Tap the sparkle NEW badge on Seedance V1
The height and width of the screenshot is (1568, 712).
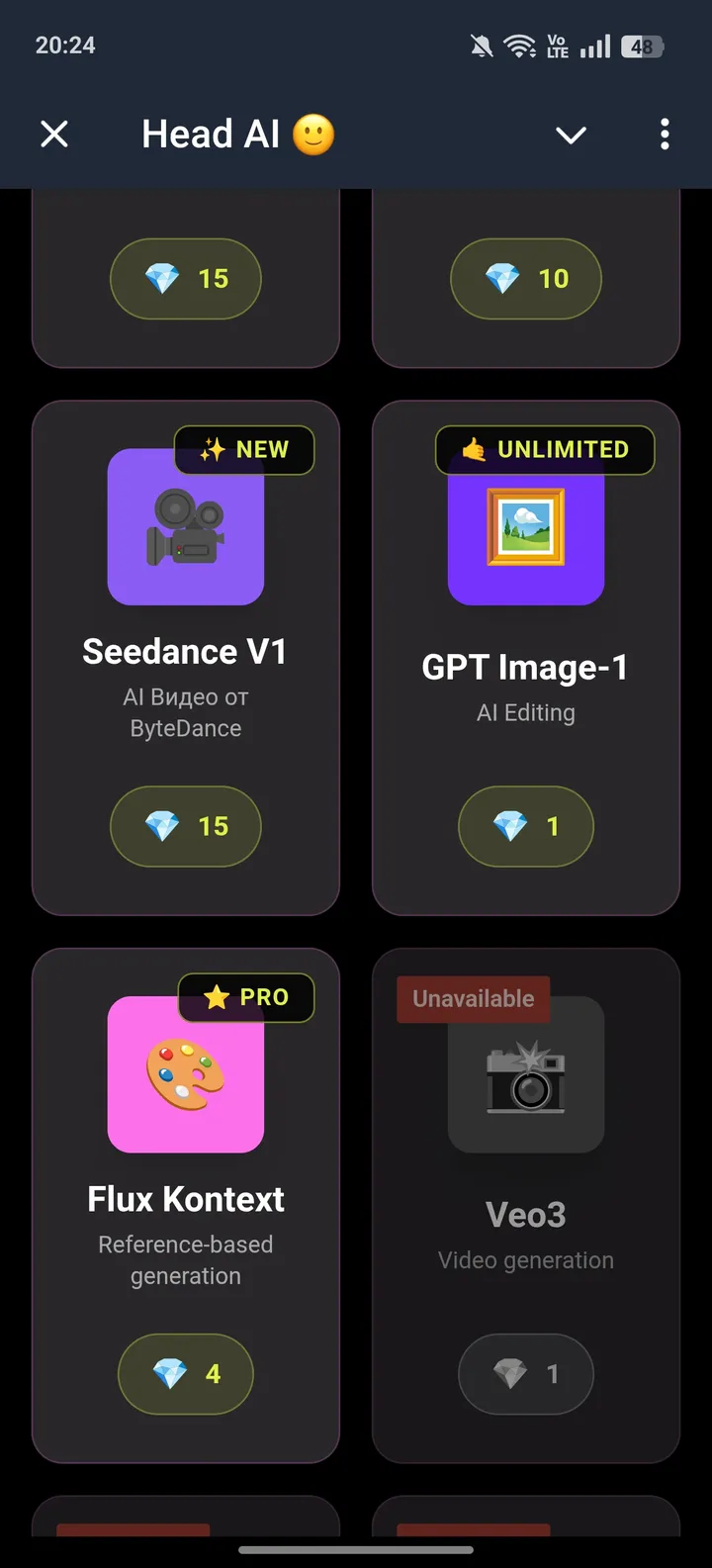[244, 450]
